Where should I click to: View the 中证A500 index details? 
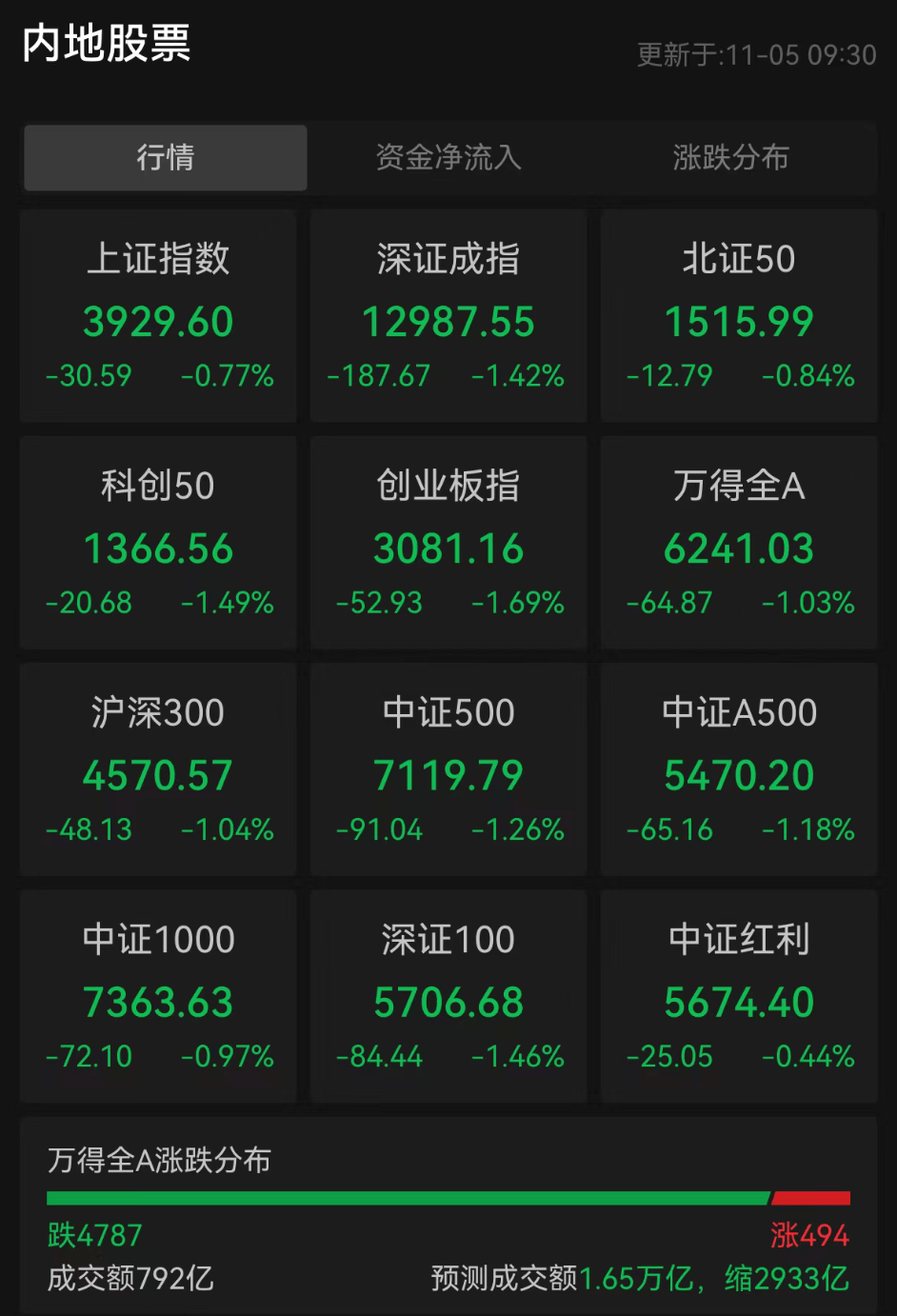[739, 769]
